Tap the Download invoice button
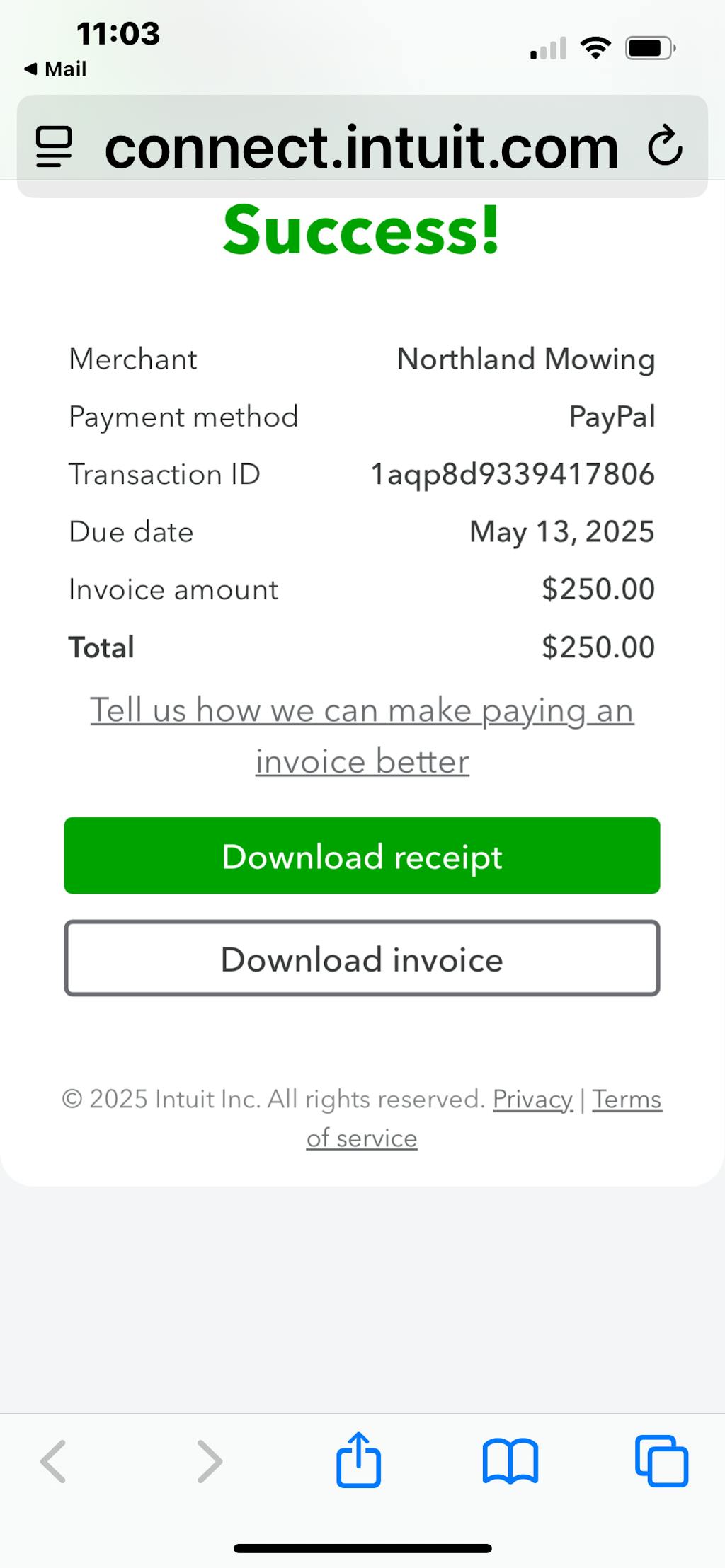 click(x=362, y=959)
